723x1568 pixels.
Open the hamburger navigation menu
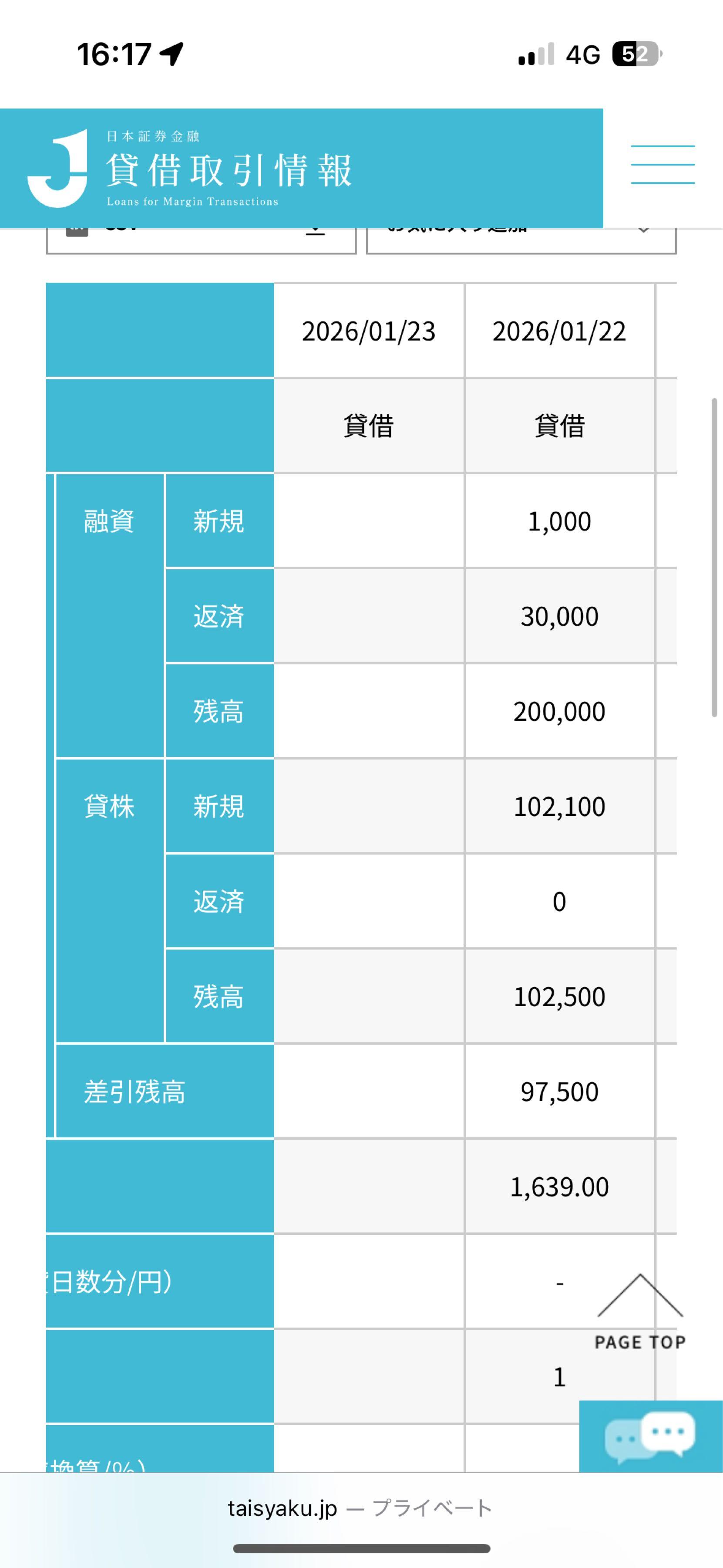pyautogui.click(x=662, y=164)
